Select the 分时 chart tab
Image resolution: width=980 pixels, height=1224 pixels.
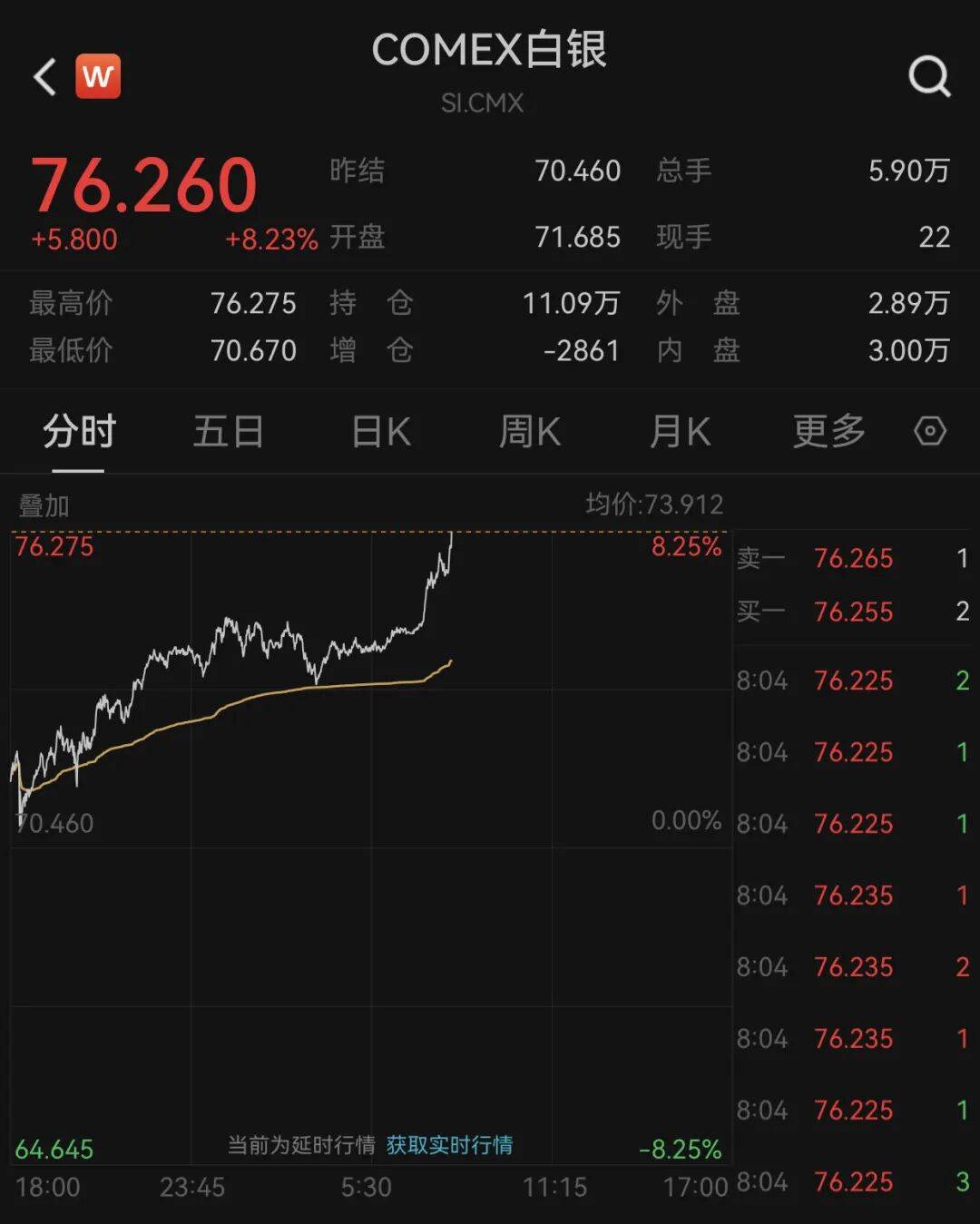(x=79, y=432)
